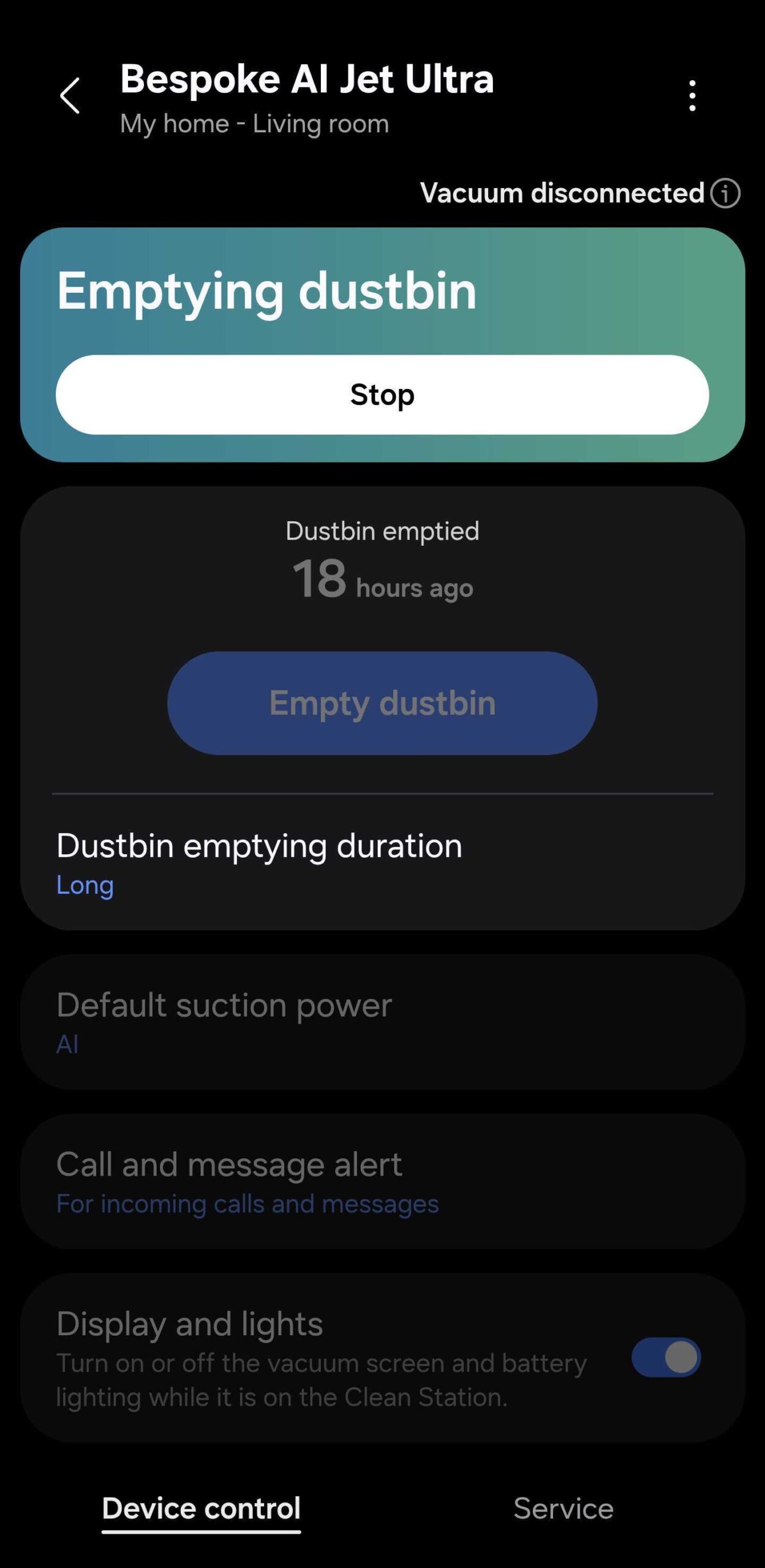Switch to the Device control tab
Viewport: 765px width, 1568px height.
tap(201, 1508)
